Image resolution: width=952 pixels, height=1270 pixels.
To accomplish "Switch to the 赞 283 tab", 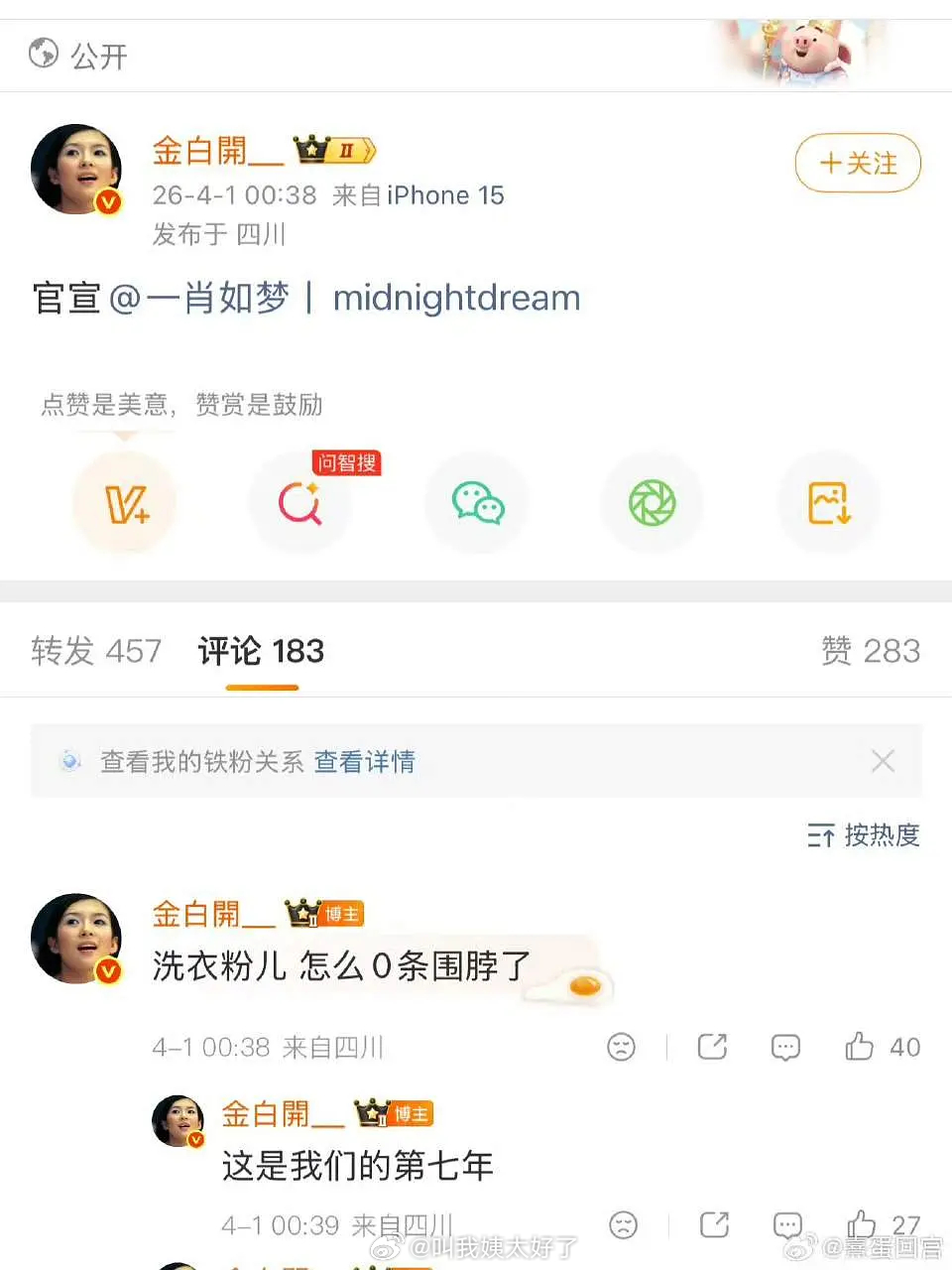I will tap(871, 652).
